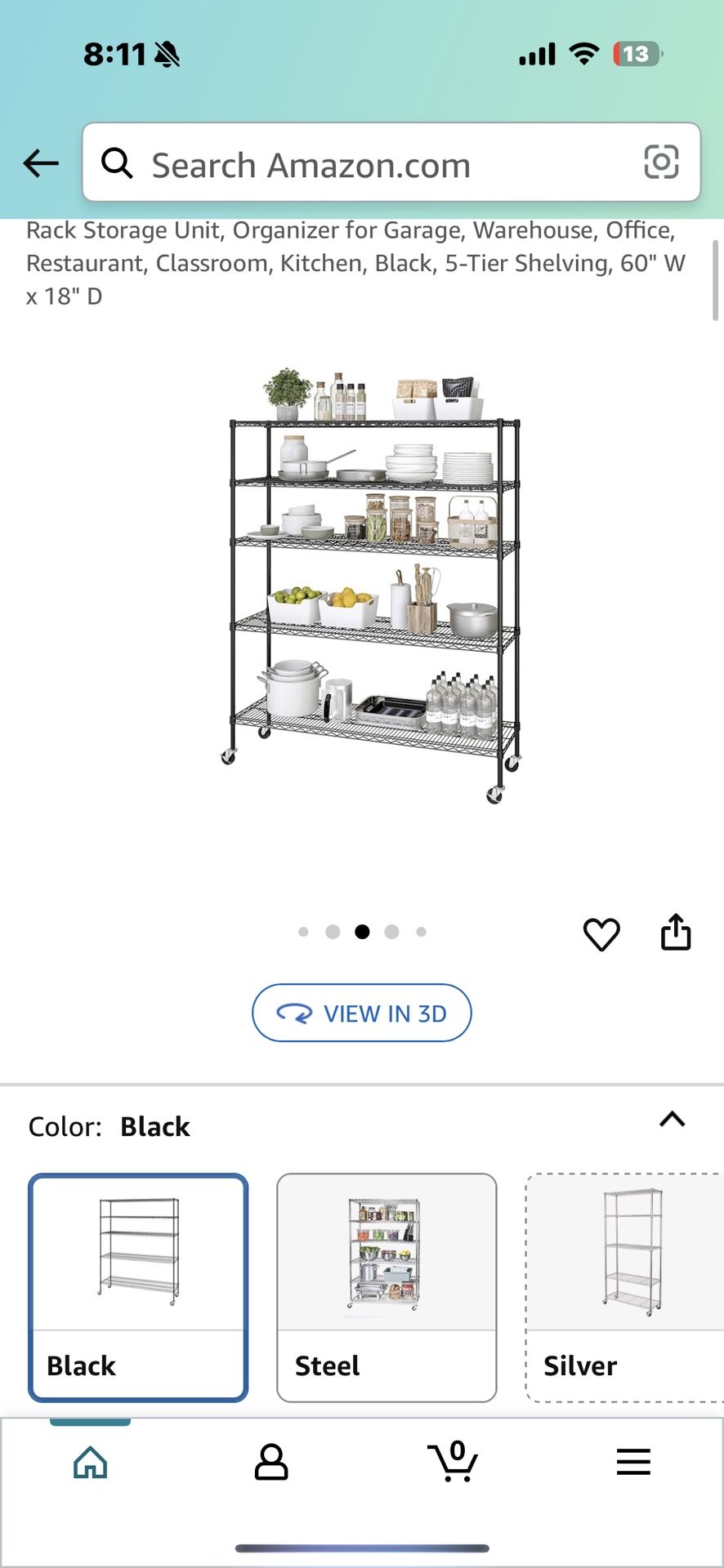This screenshot has width=724, height=1568.
Task: Tap the product title link text
Action: (355, 262)
